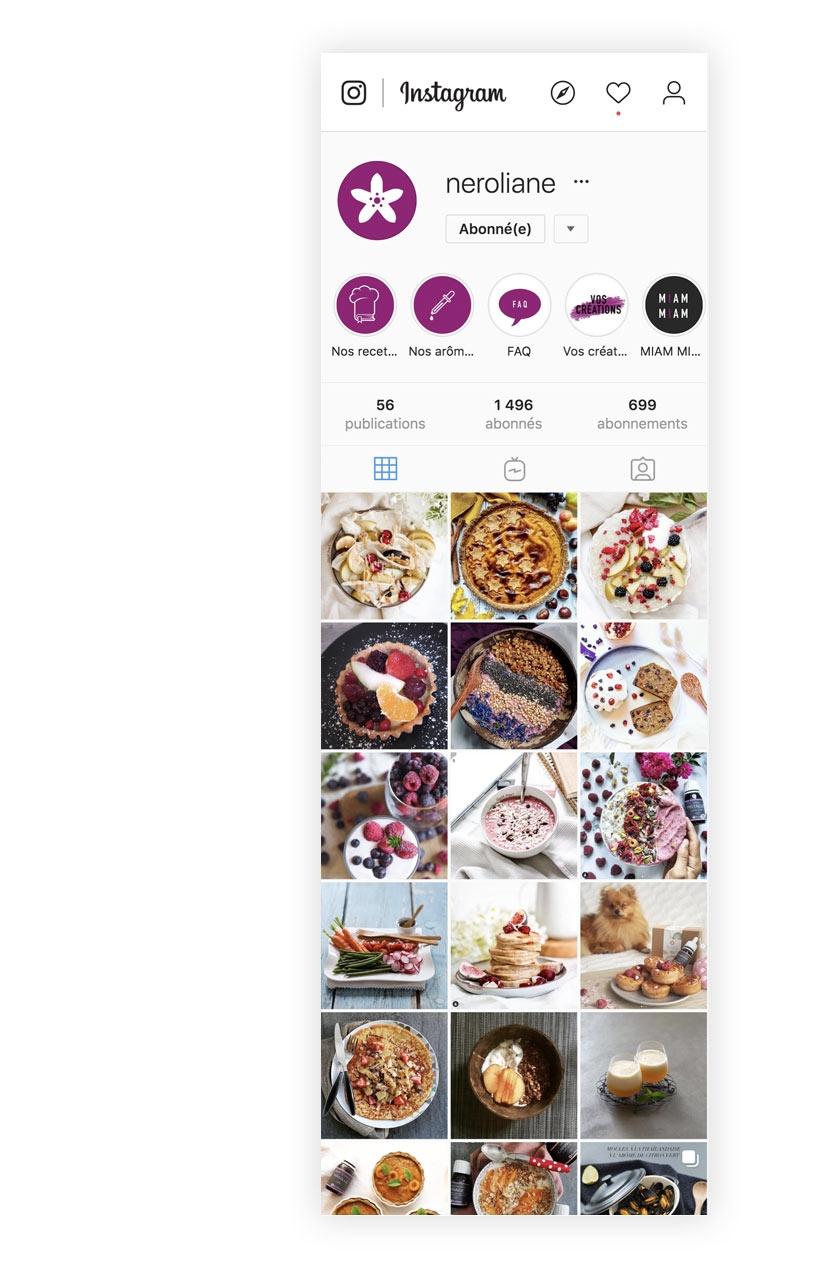The height and width of the screenshot is (1278, 813).
Task: Switch to the IGTV tab
Action: point(514,469)
